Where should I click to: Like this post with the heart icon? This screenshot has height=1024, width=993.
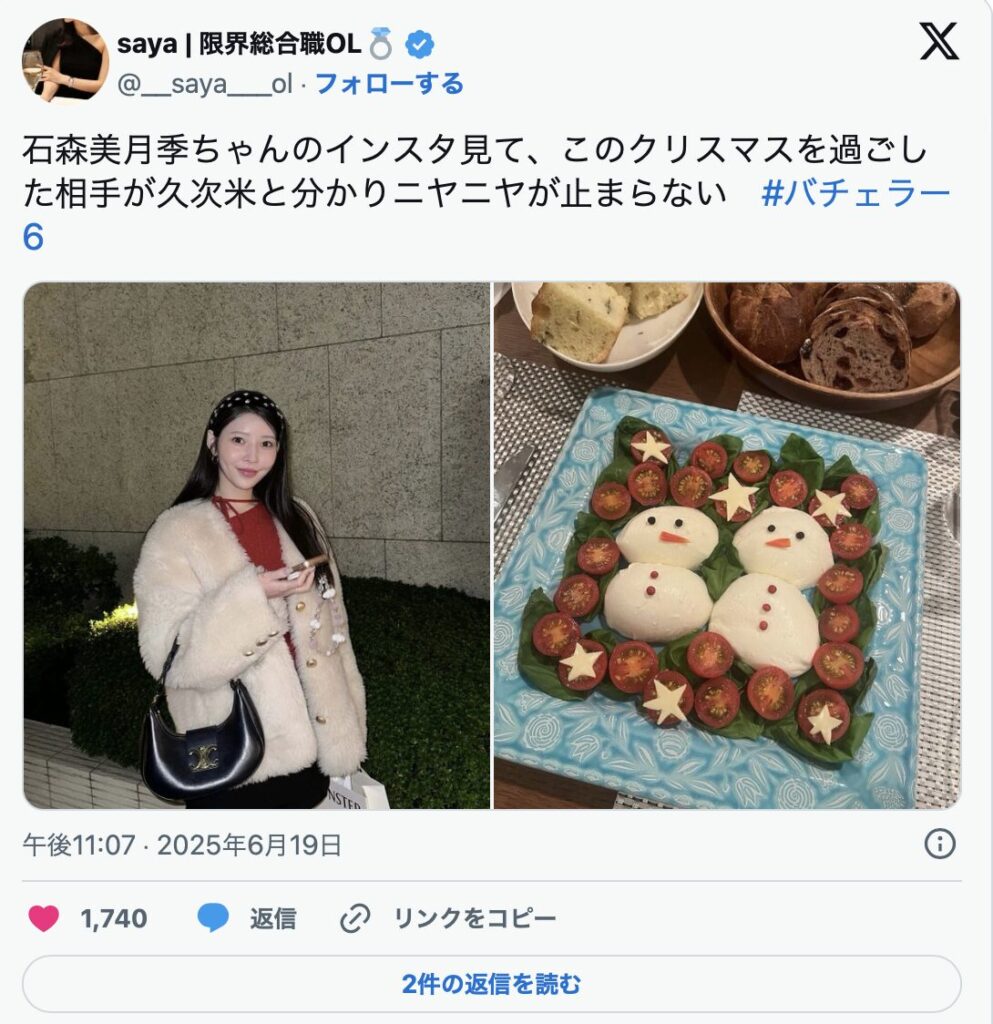coord(44,918)
